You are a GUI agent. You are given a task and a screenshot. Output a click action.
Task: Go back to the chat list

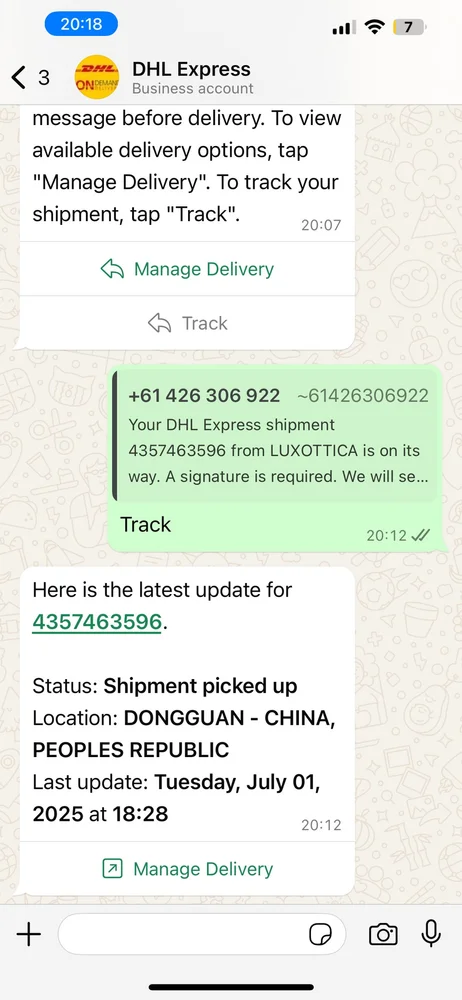tap(29, 78)
